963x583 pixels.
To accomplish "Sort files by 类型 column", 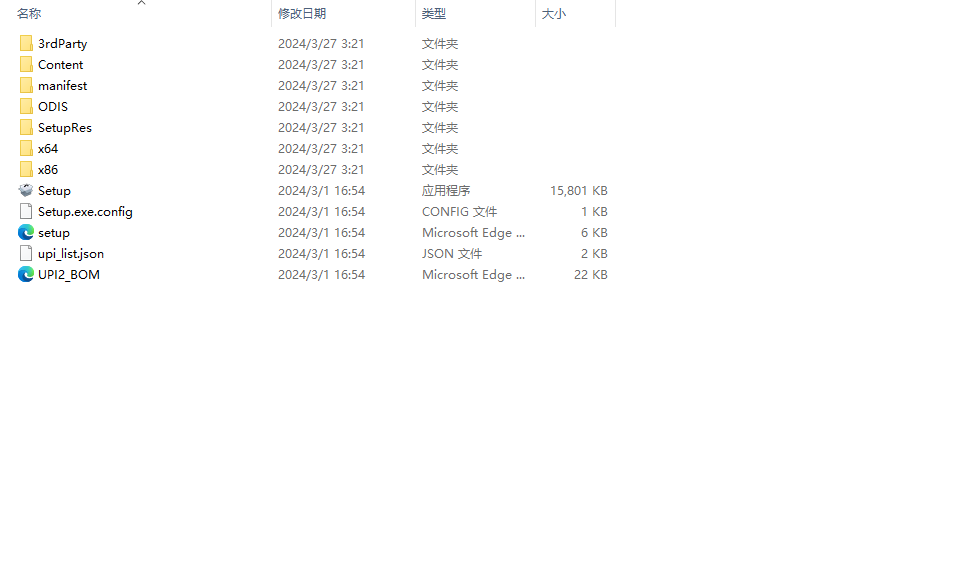I will tap(434, 14).
